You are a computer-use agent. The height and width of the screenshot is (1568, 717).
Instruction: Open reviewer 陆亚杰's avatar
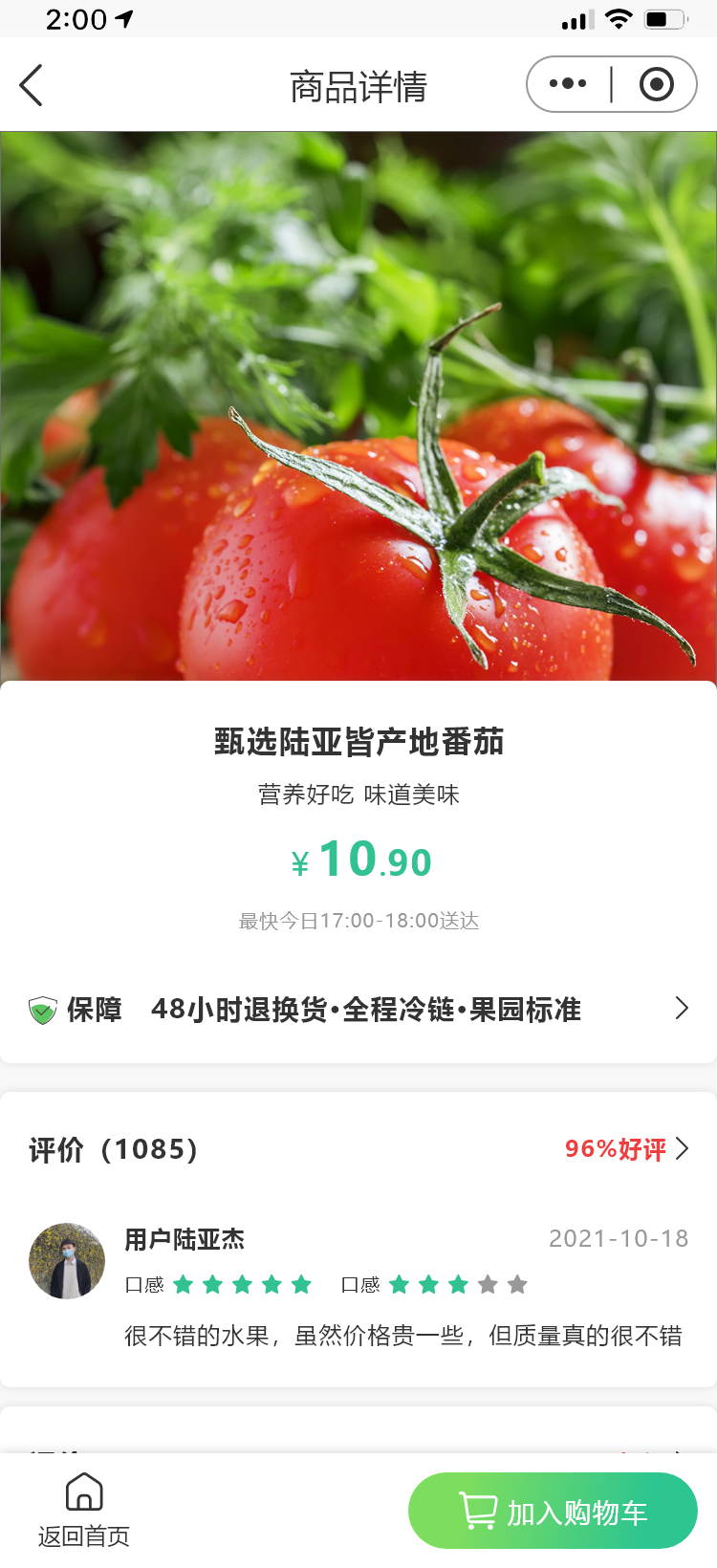coord(67,1261)
